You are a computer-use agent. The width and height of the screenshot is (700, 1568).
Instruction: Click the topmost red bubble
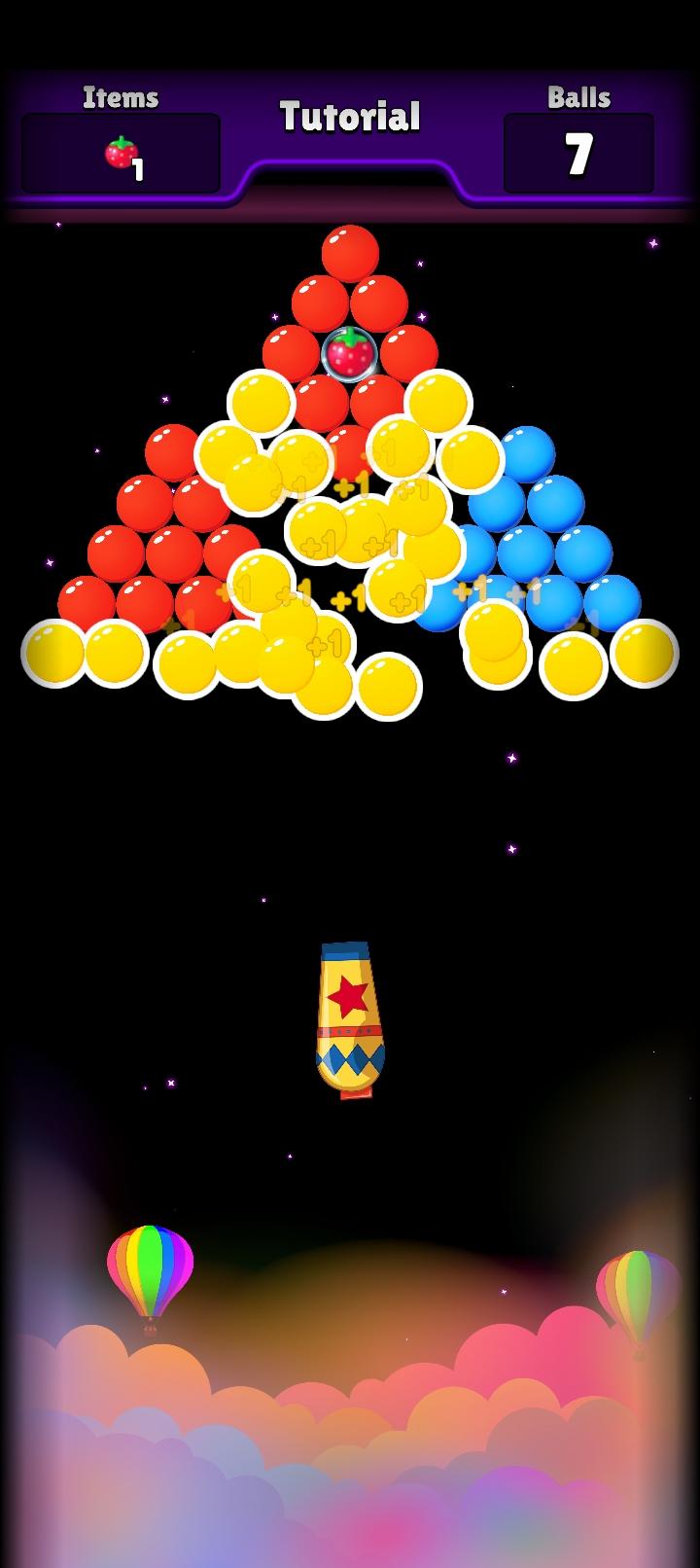(350, 251)
